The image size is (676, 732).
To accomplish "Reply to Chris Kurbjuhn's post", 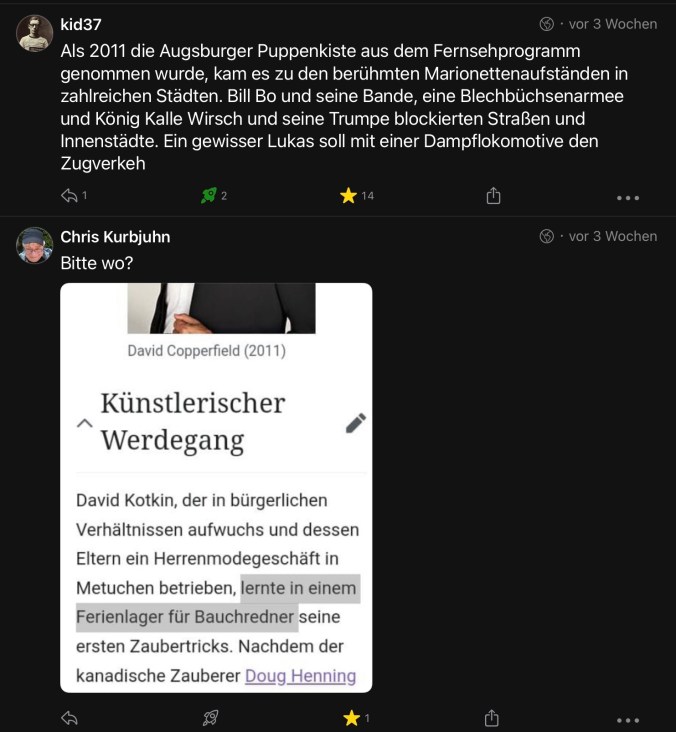I will [x=70, y=718].
